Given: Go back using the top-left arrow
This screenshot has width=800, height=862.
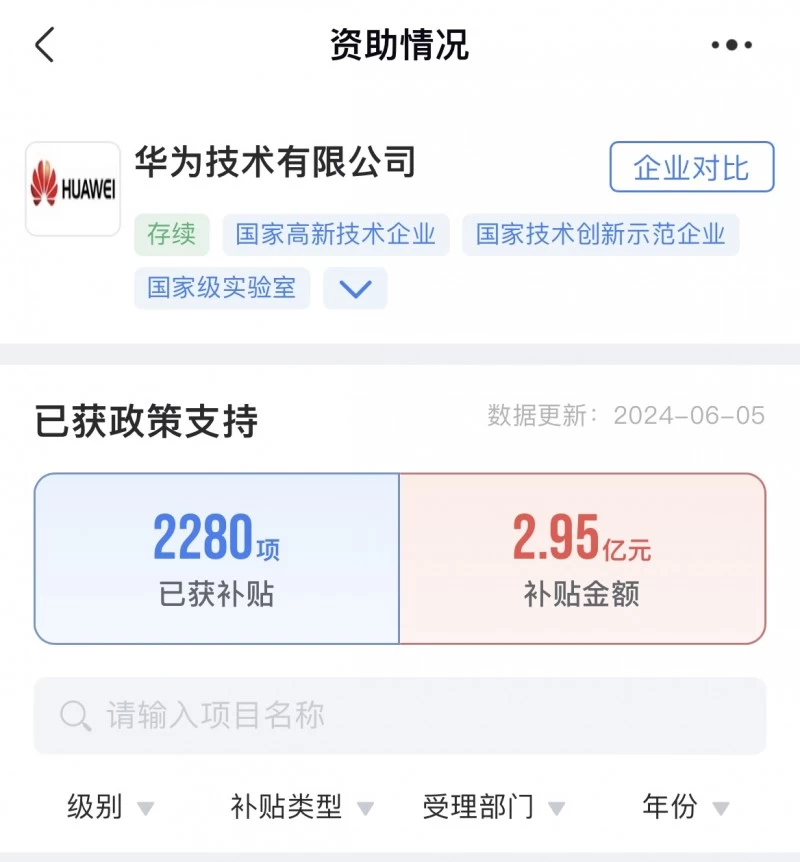Looking at the screenshot, I should pos(44,45).
